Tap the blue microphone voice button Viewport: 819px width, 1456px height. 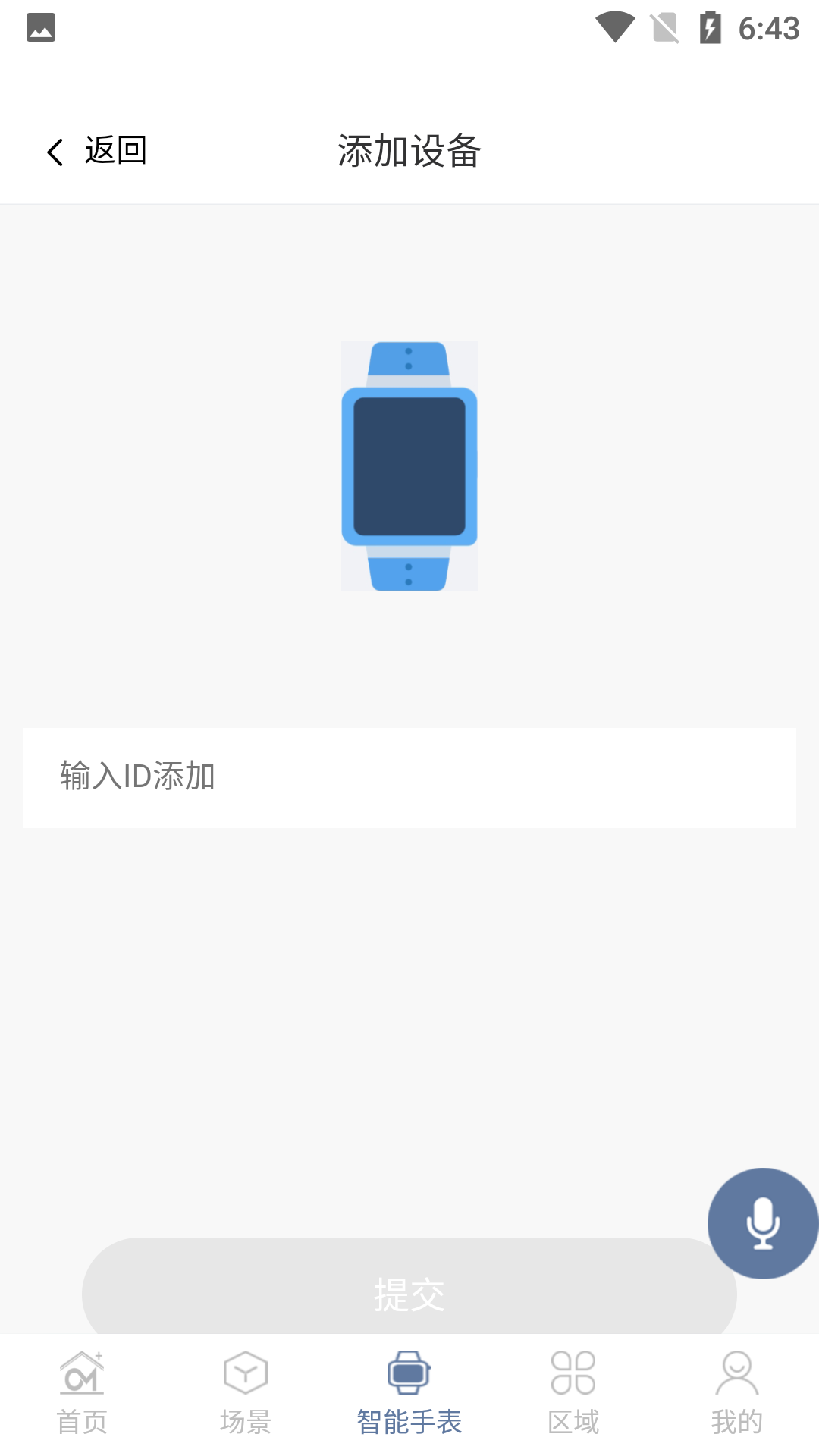click(x=762, y=1222)
